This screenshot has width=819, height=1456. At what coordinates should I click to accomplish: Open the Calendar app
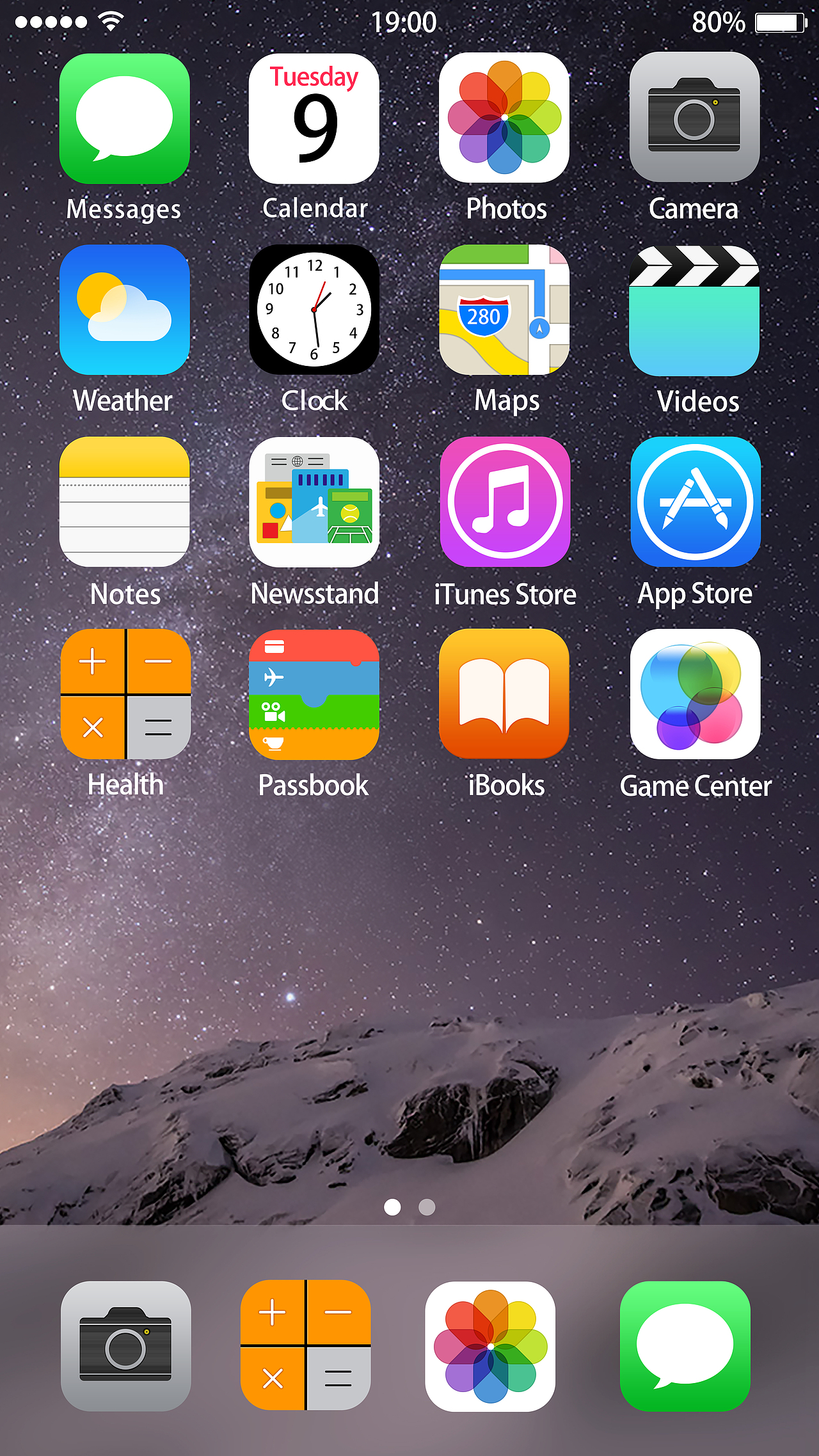(x=314, y=119)
